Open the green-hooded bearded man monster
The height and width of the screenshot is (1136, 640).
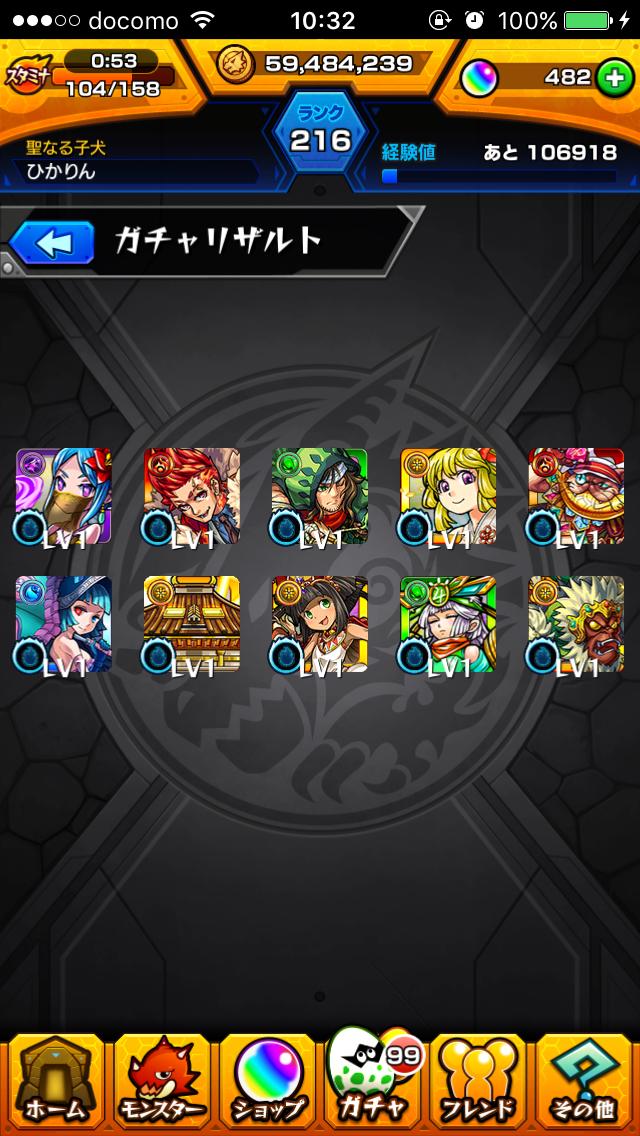pyautogui.click(x=320, y=496)
